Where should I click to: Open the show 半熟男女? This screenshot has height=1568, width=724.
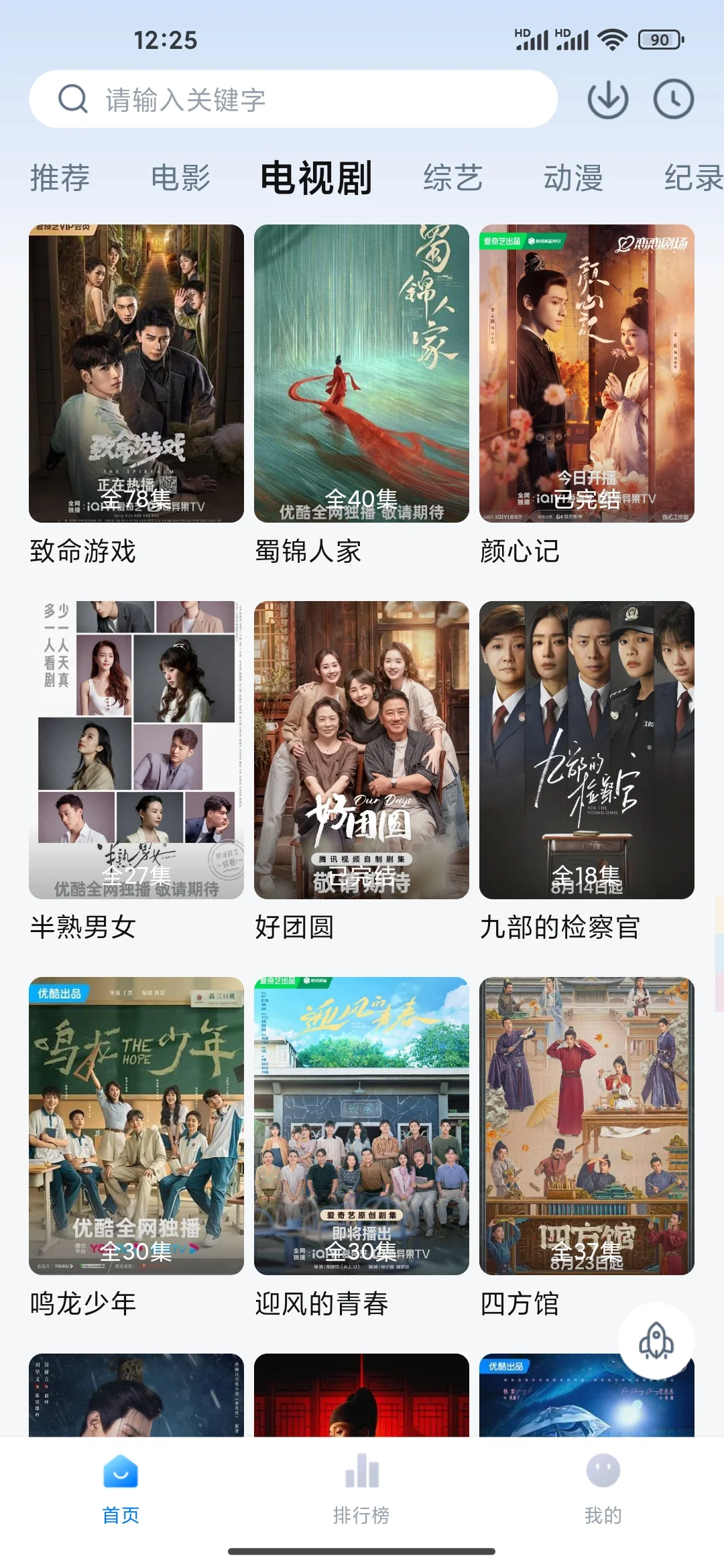click(x=136, y=750)
